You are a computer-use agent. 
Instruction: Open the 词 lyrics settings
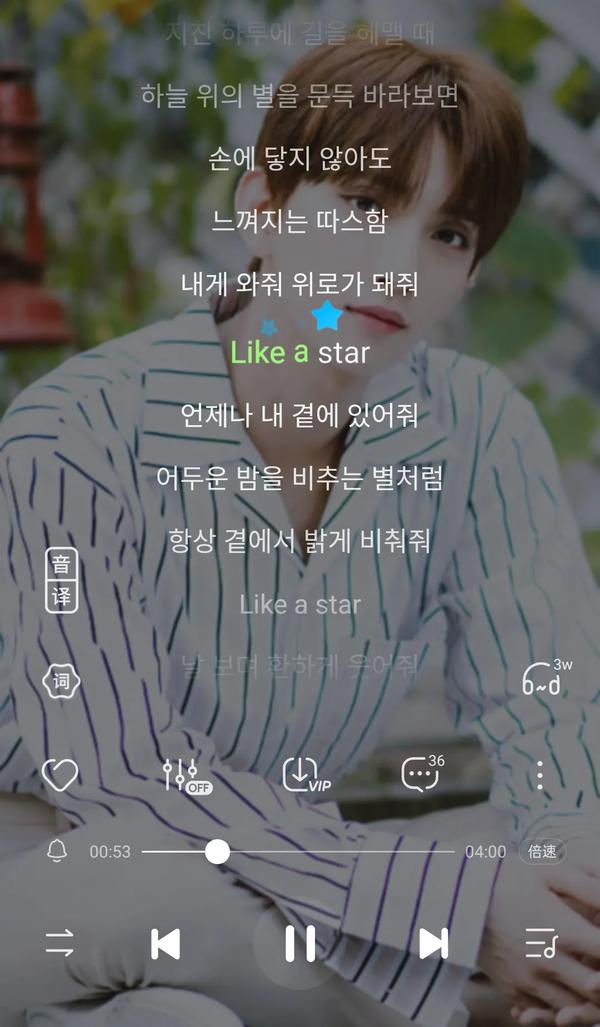point(61,682)
